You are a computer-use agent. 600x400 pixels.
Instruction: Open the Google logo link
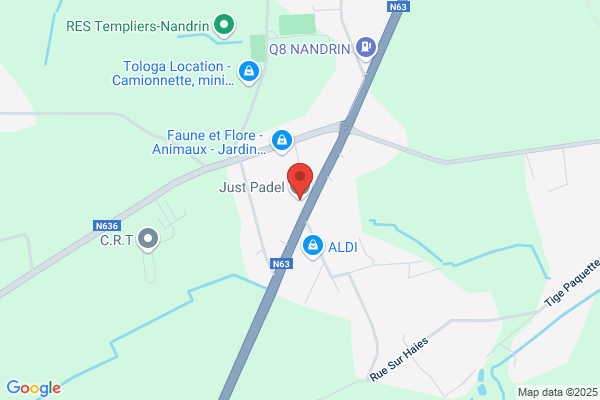[x=34, y=388]
